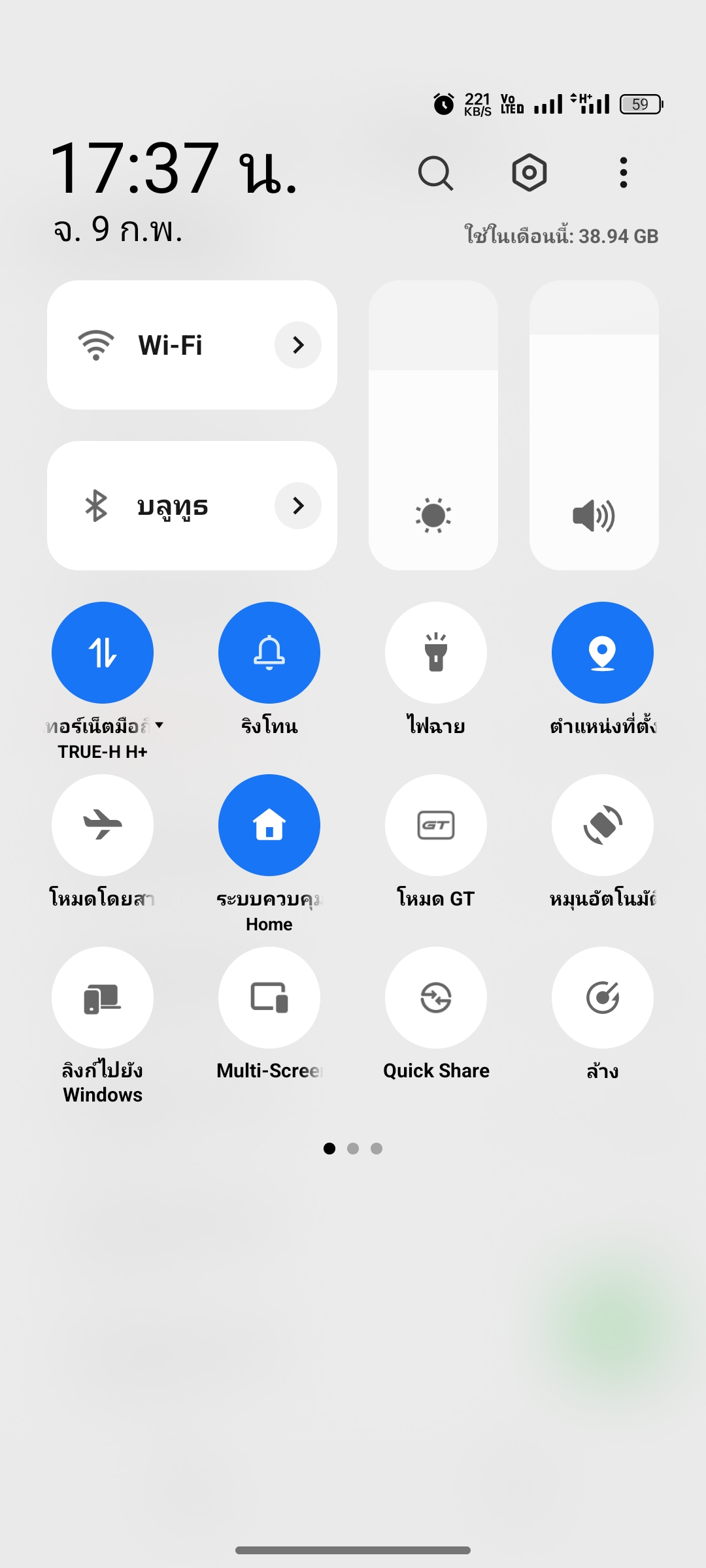Turn off mobile data TRUE-H
Viewport: 706px width, 1568px height.
[103, 653]
